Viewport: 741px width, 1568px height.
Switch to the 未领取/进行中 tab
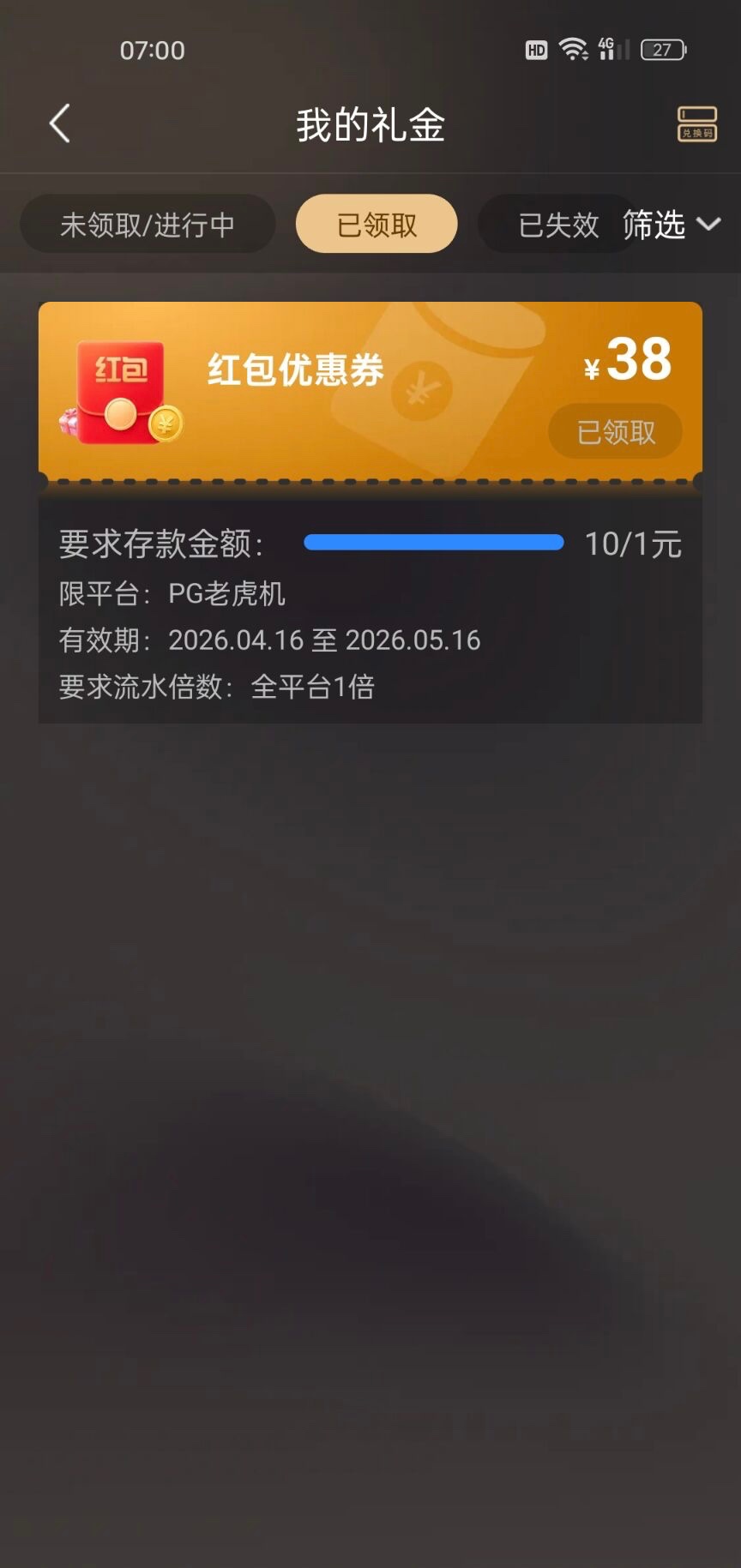(x=148, y=225)
